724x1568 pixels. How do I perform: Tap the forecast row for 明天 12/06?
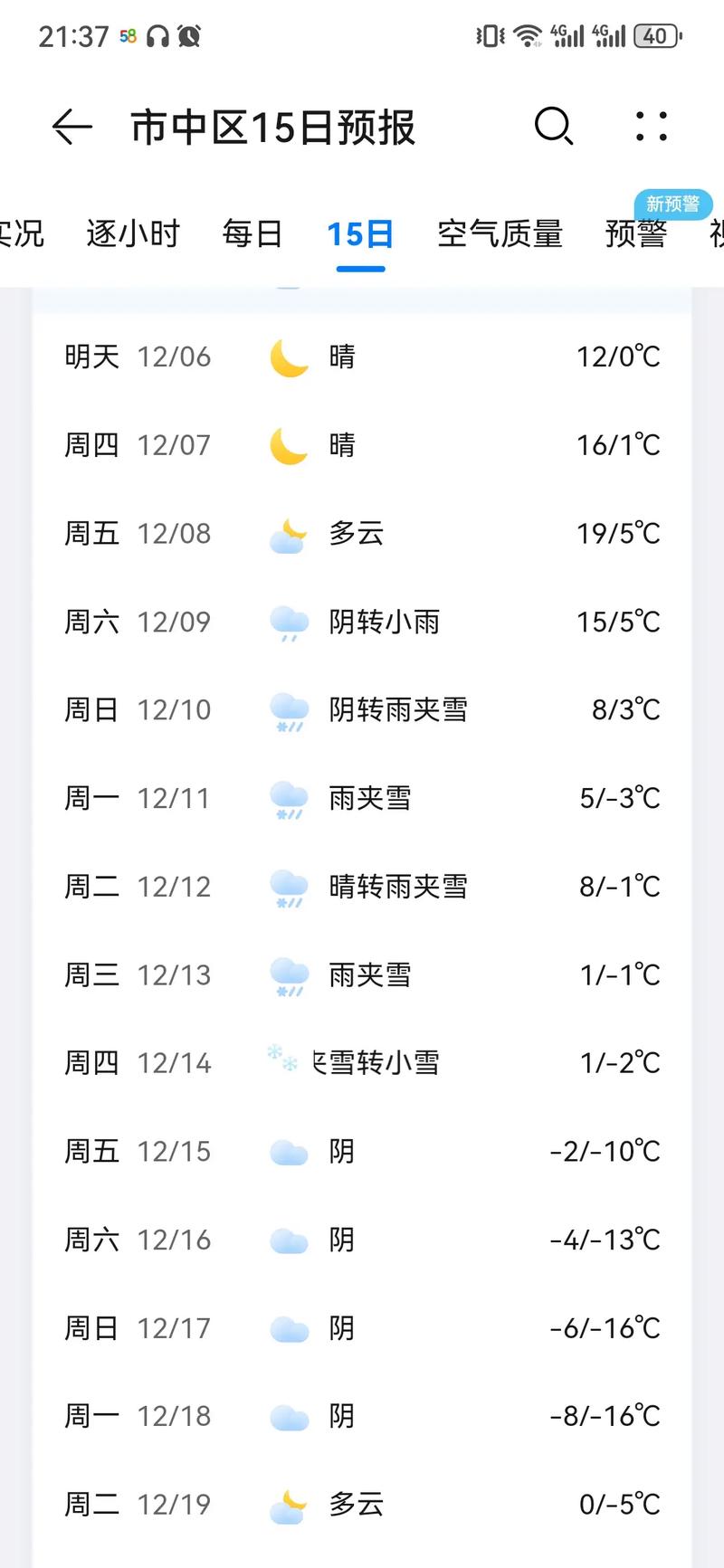(362, 356)
